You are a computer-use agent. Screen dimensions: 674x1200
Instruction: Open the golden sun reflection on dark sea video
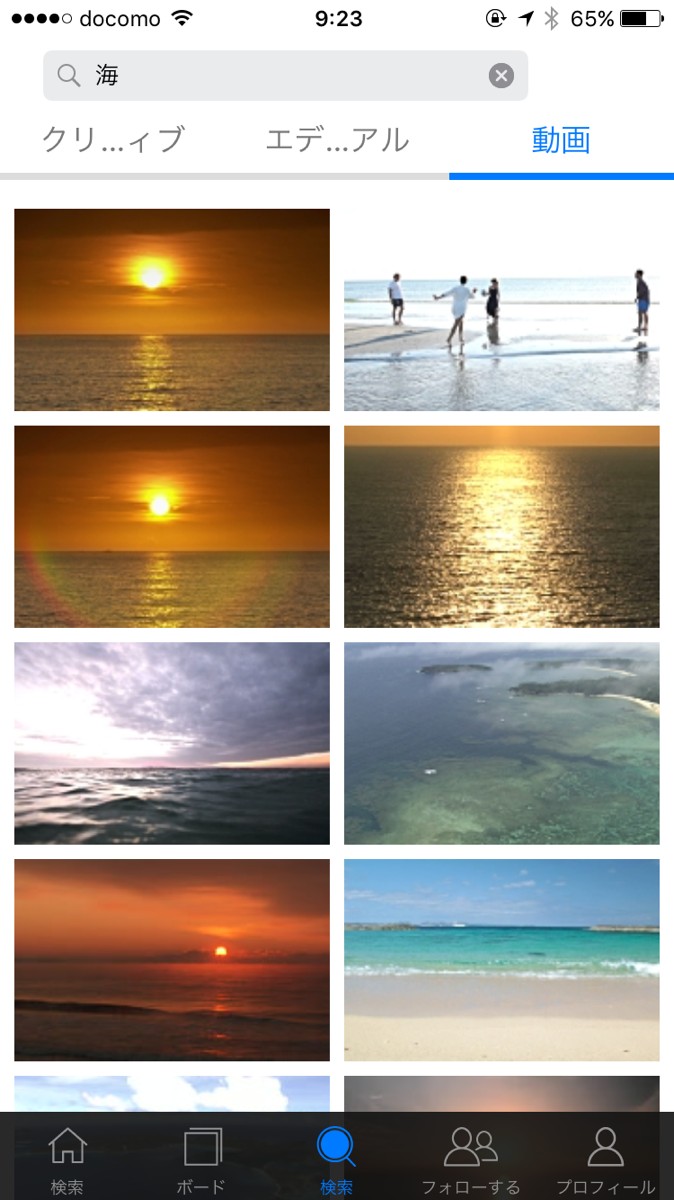tap(501, 527)
